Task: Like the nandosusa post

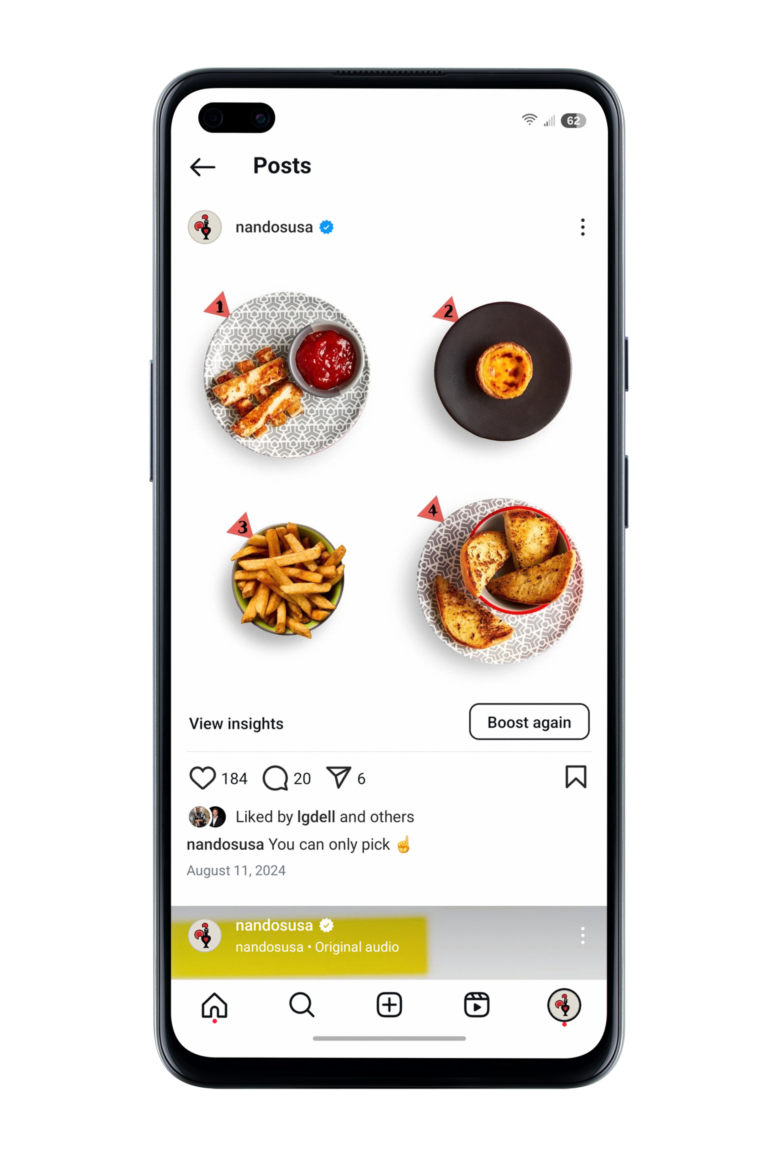Action: coord(203,778)
